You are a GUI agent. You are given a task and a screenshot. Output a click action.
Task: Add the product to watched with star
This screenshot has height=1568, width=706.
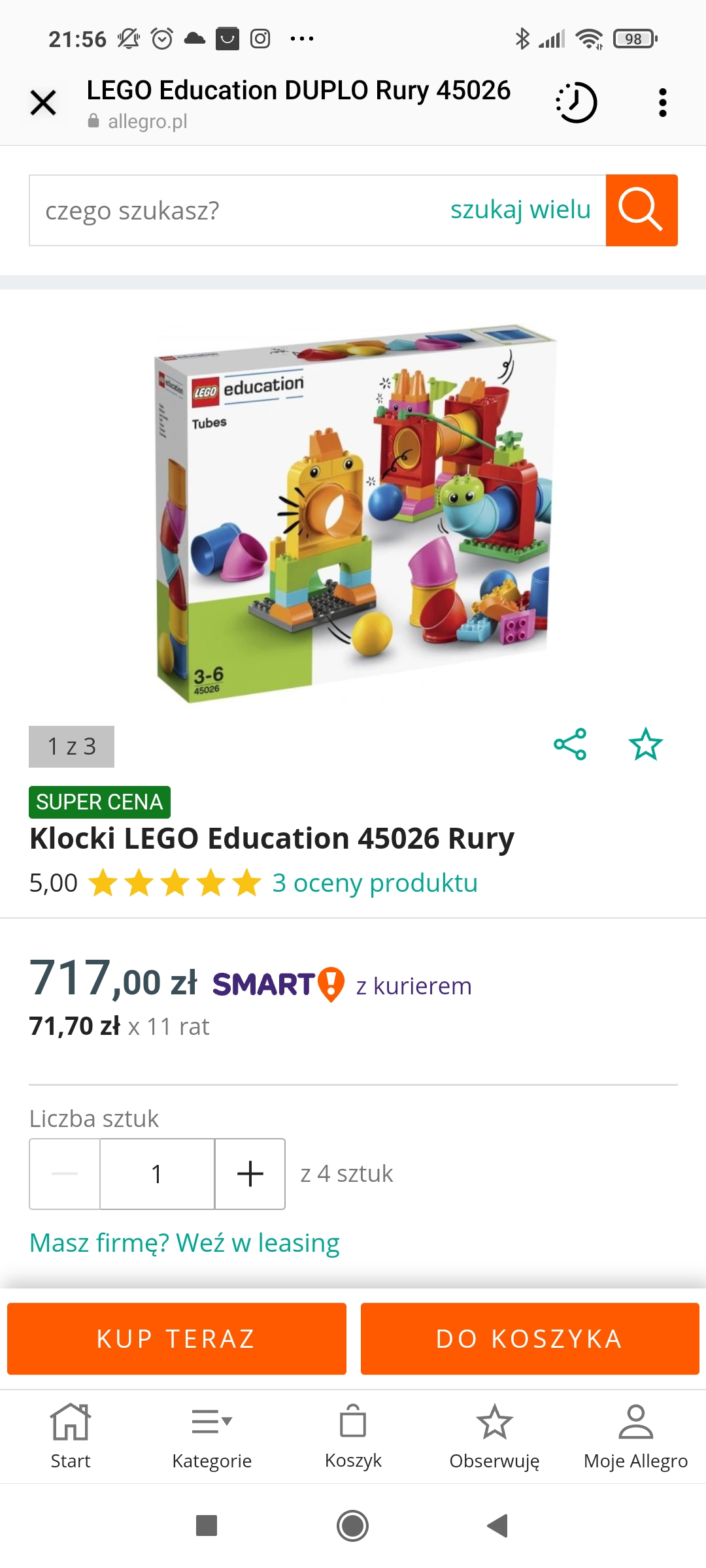[645, 744]
